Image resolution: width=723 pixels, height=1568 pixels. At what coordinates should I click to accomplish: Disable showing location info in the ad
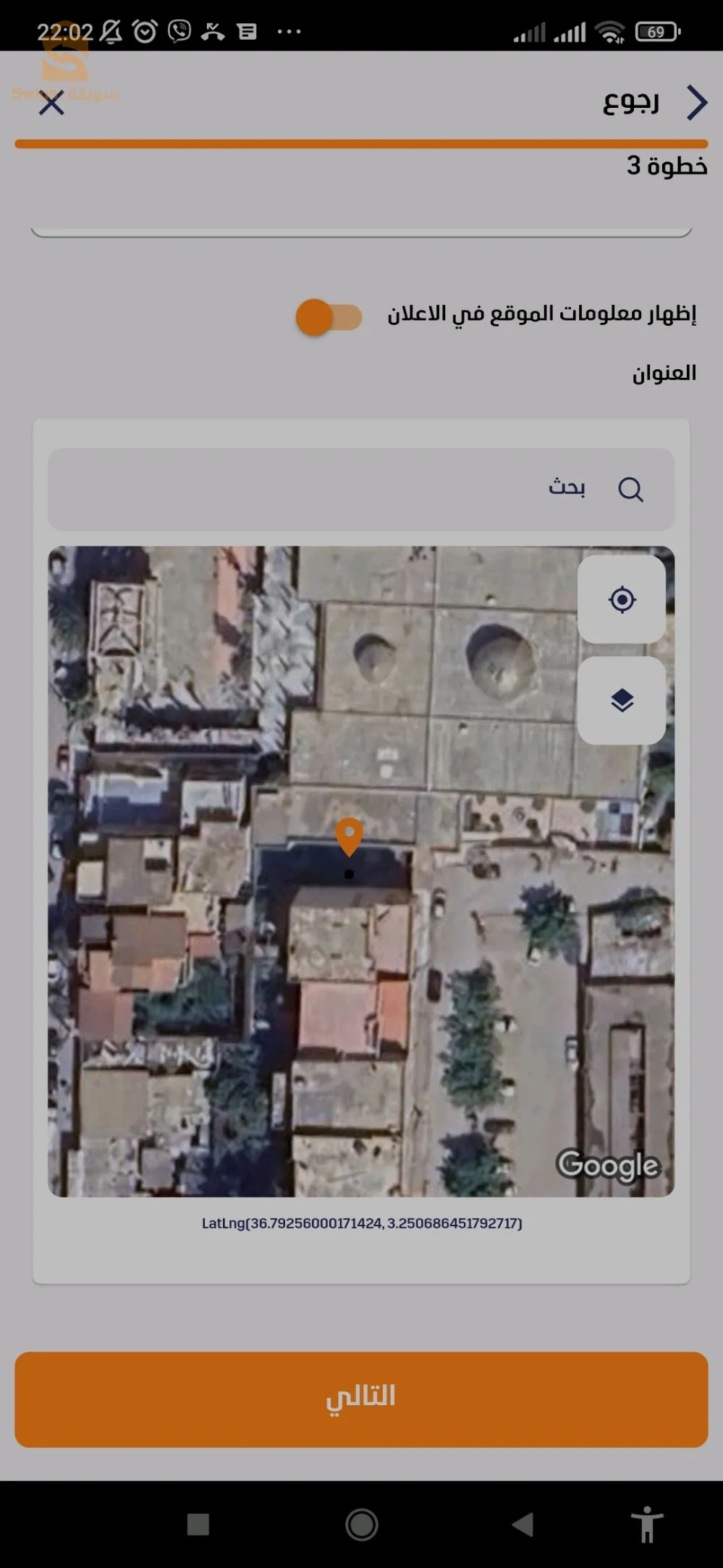point(329,316)
